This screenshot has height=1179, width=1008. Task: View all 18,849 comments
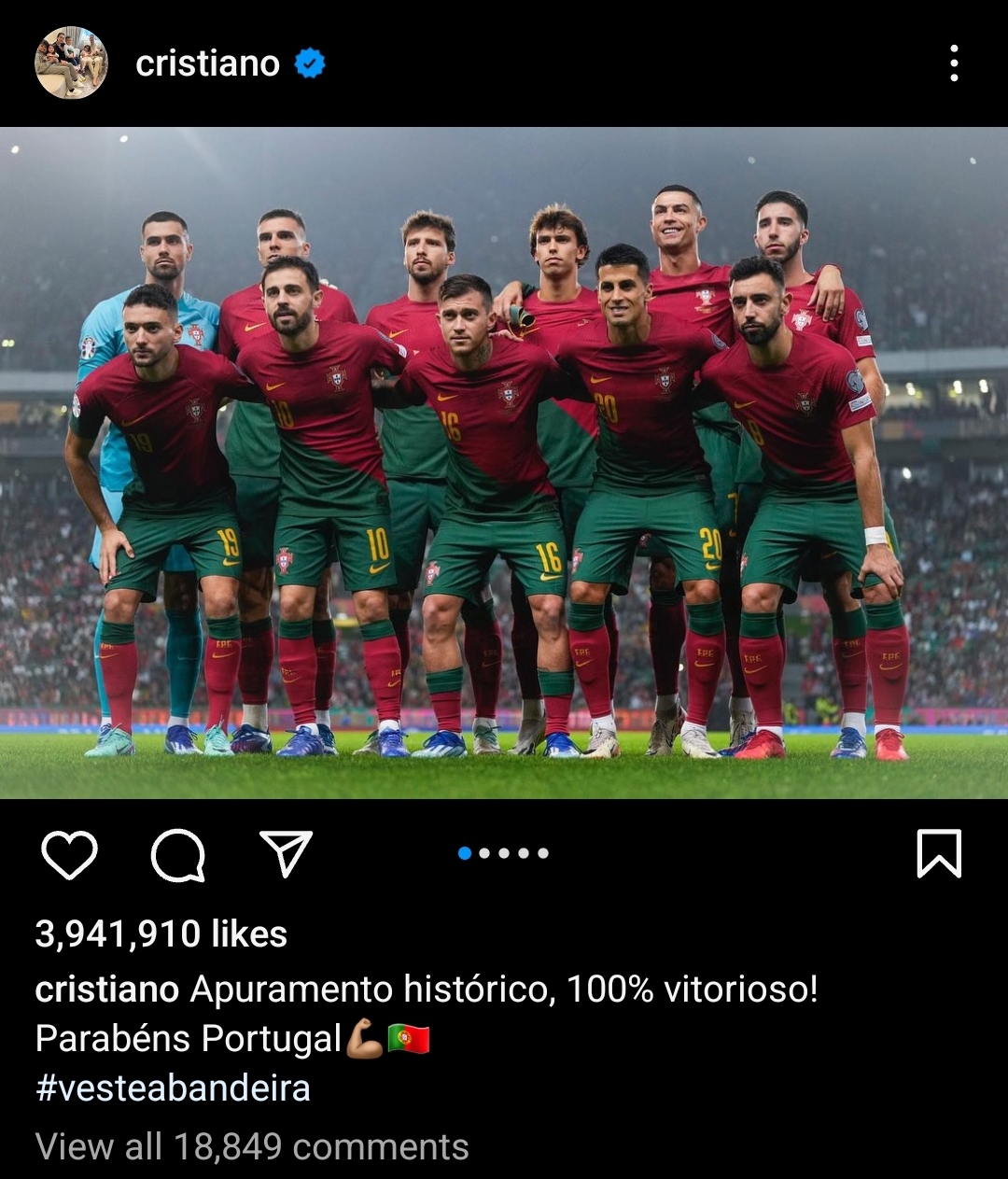(252, 1146)
